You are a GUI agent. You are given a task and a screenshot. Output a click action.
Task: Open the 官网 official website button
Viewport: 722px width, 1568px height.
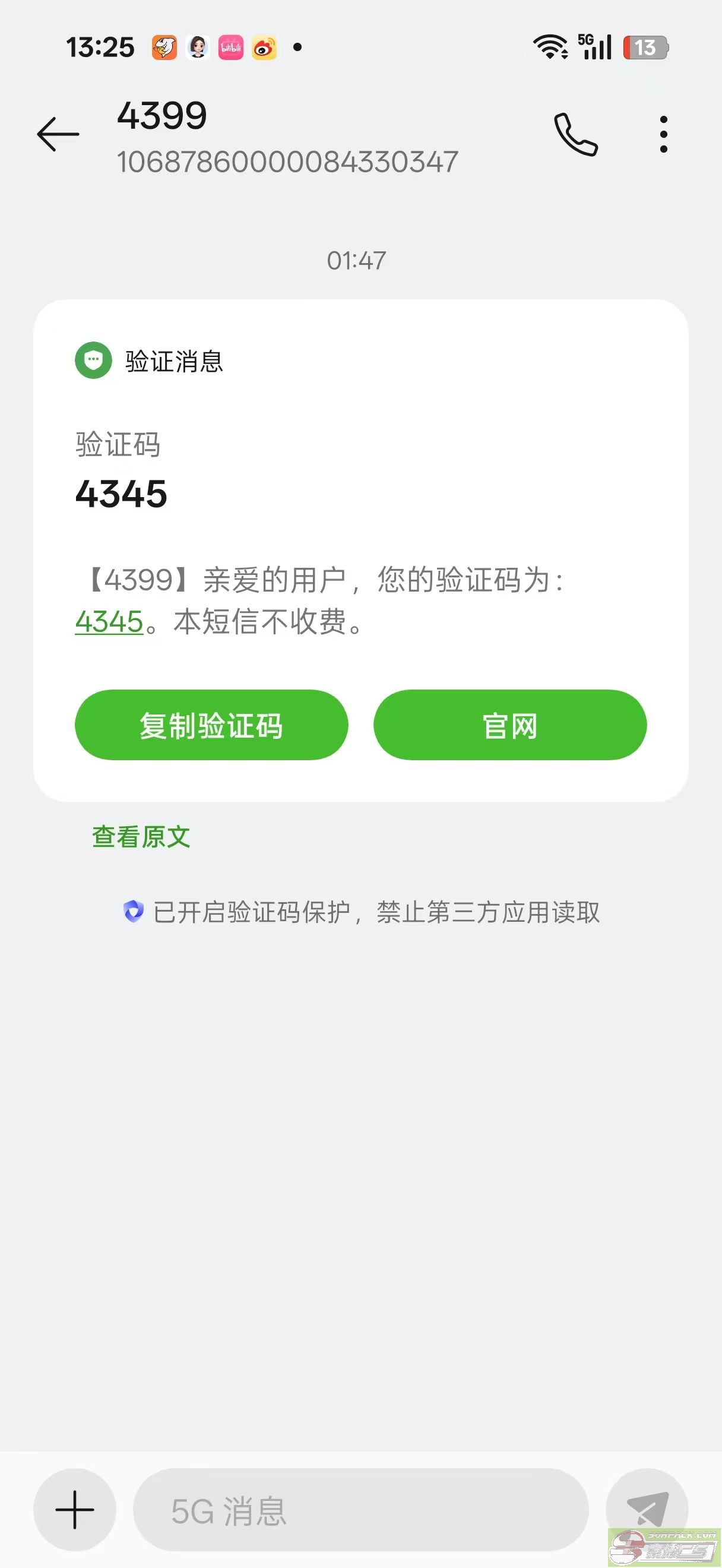click(x=509, y=725)
